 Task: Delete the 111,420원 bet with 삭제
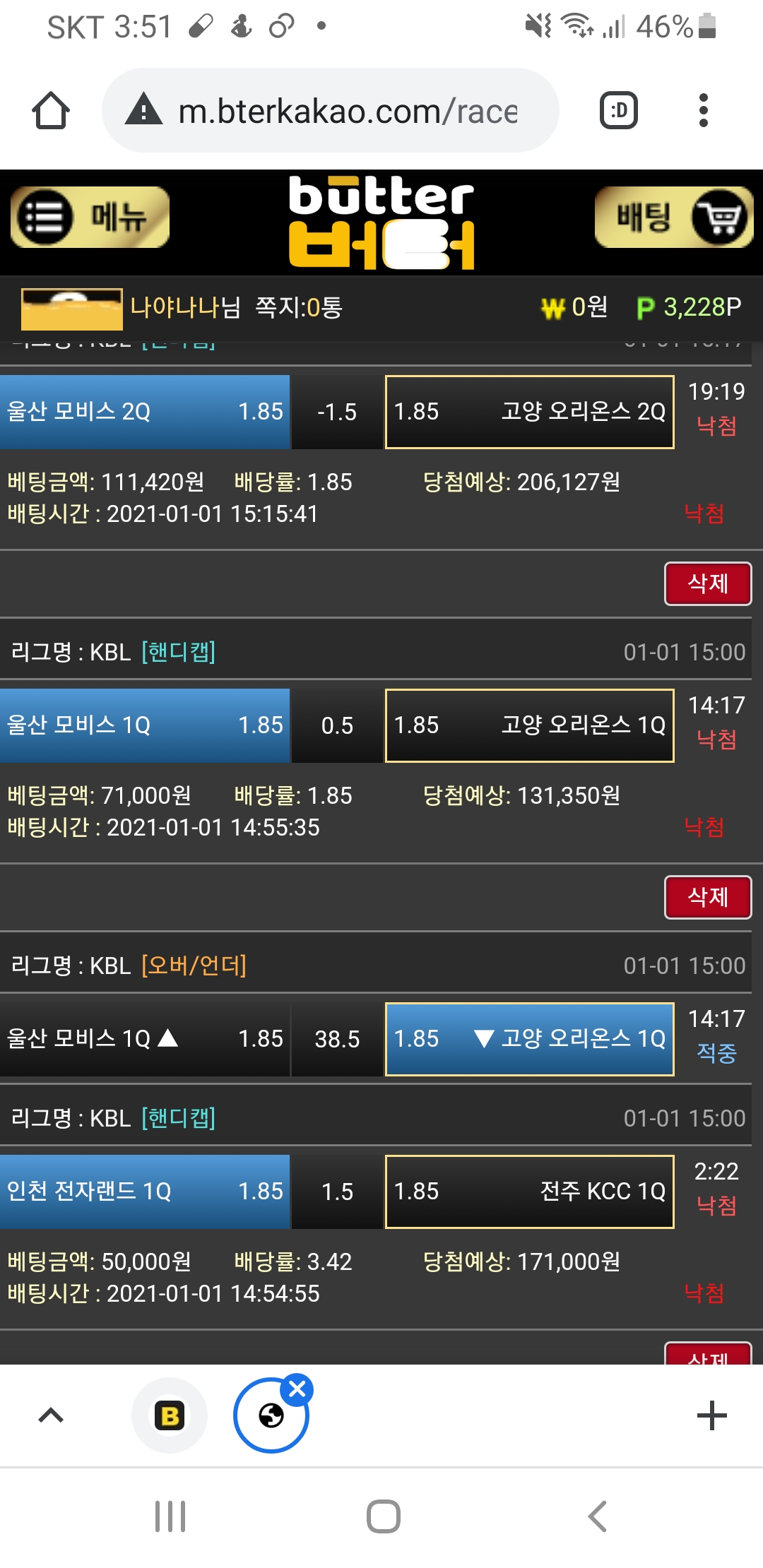pyautogui.click(x=707, y=583)
